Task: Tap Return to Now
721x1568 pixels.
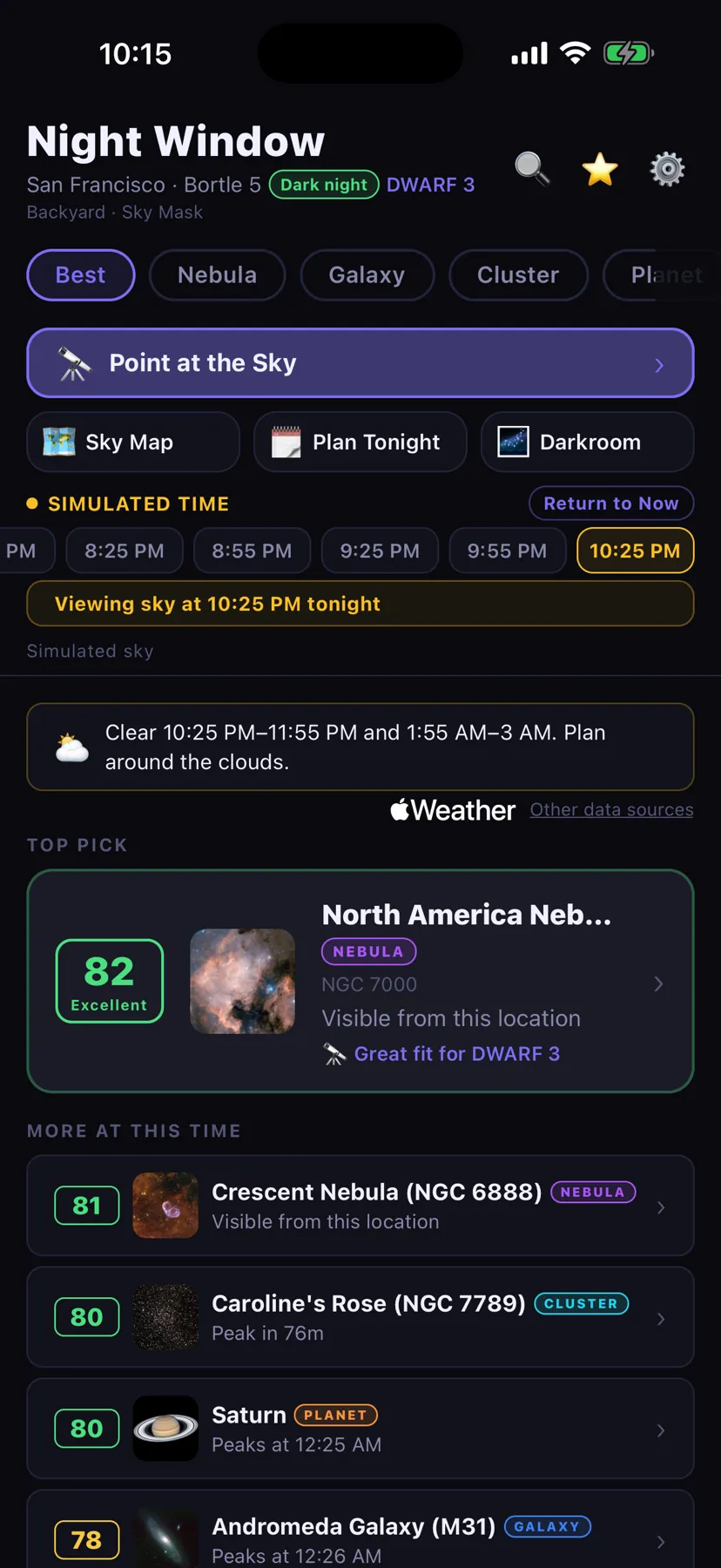Action: pyautogui.click(x=611, y=504)
